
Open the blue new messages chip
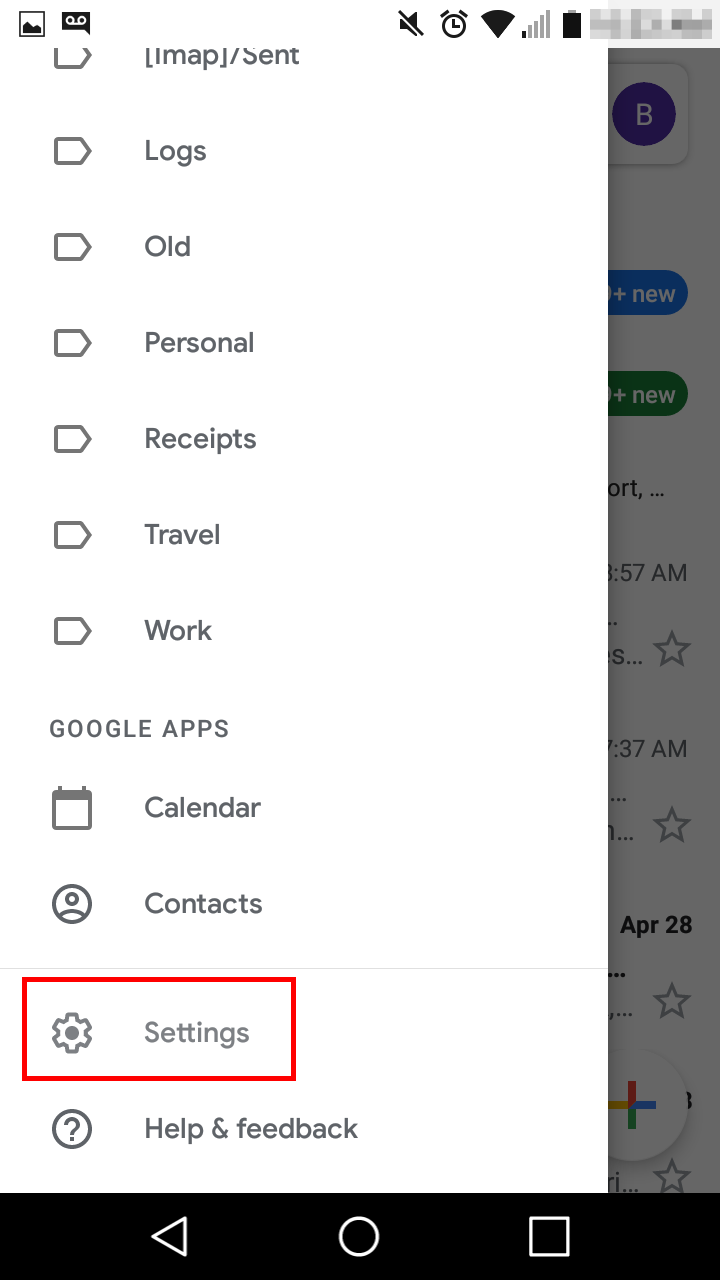coord(655,293)
